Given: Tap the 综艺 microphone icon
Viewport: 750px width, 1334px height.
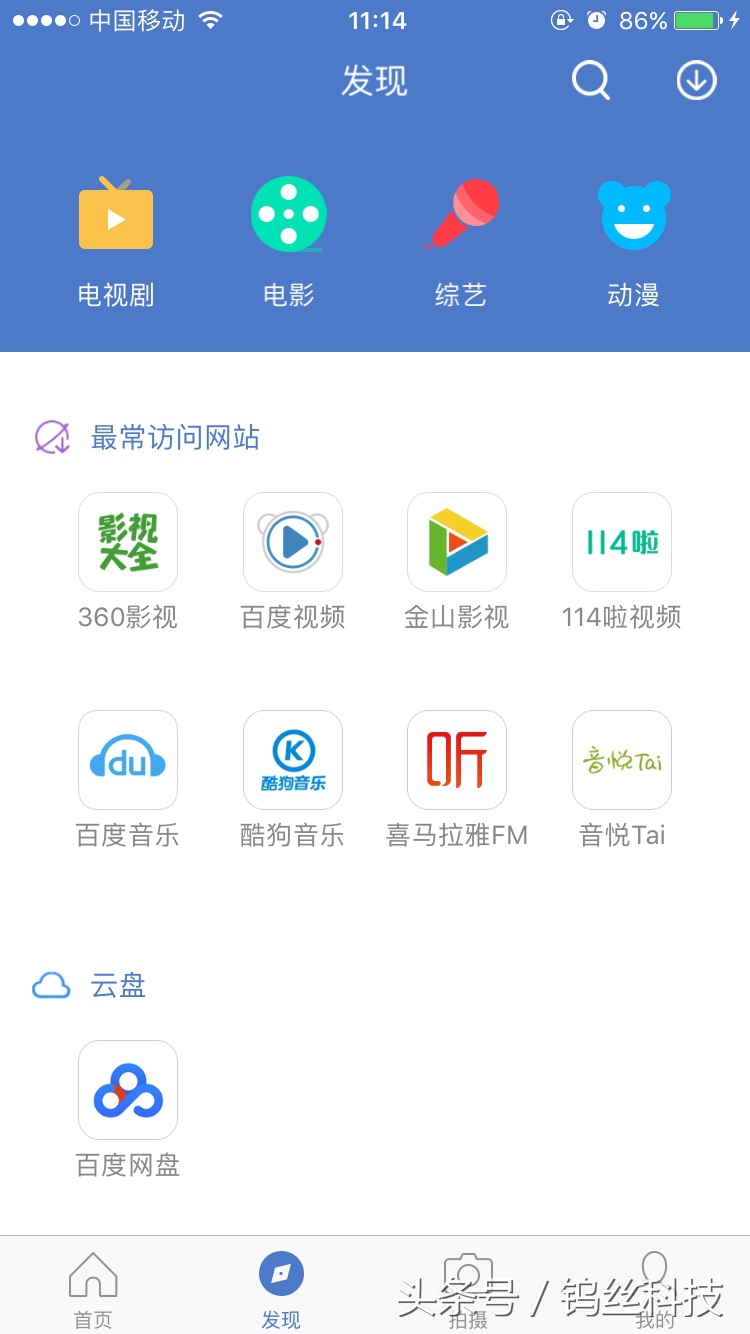Looking at the screenshot, I should pos(460,214).
